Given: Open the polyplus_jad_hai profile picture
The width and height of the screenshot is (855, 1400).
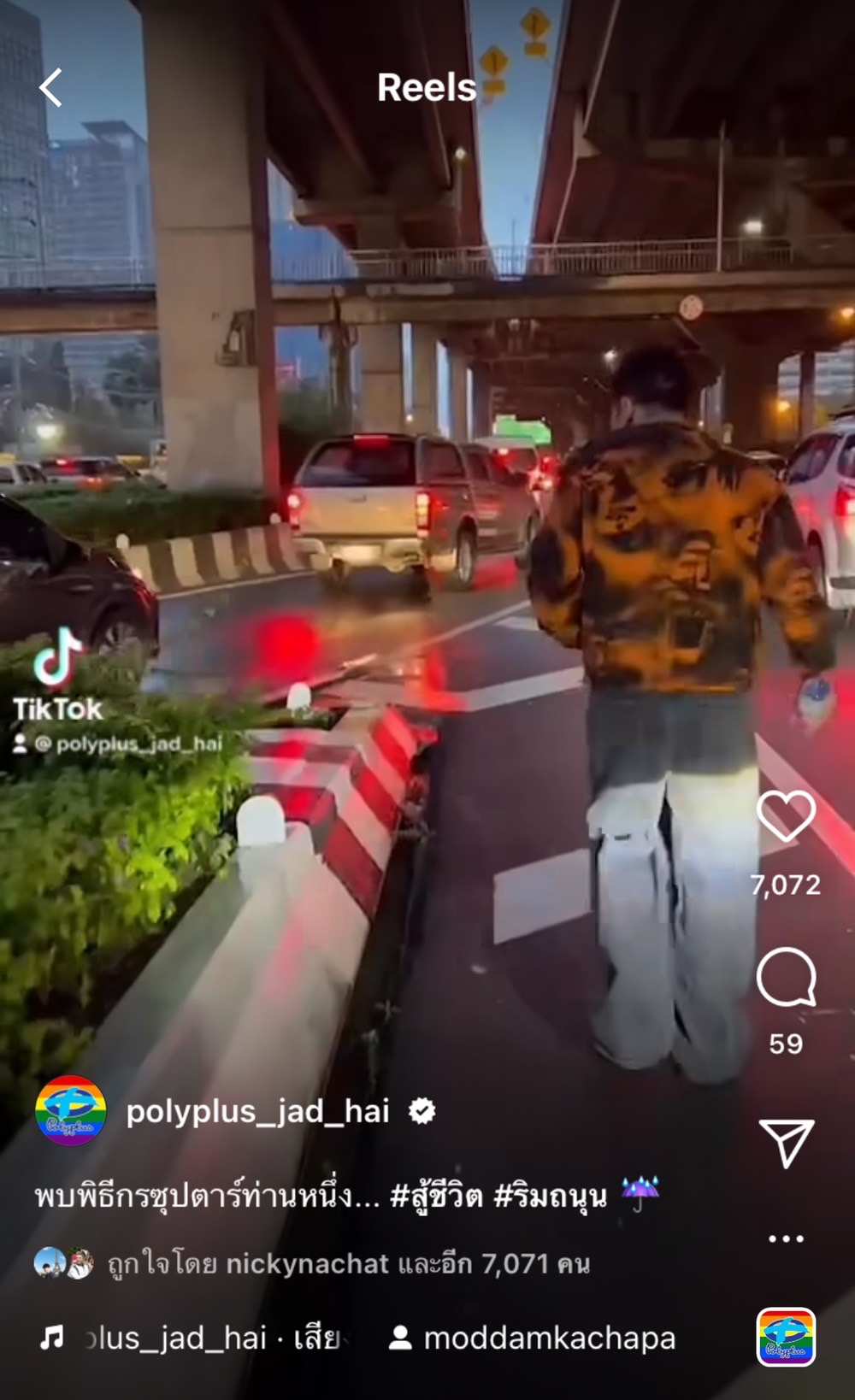Looking at the screenshot, I should pyautogui.click(x=71, y=1110).
